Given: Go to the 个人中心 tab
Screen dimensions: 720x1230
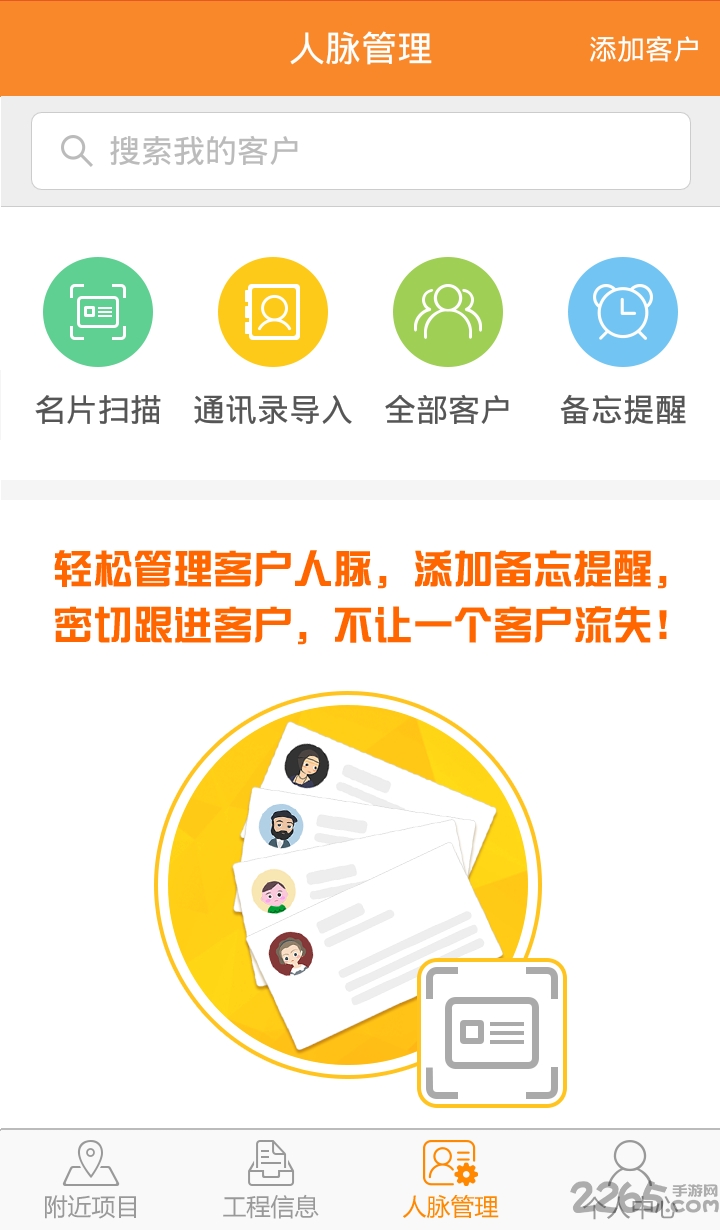Looking at the screenshot, I should (628, 1180).
